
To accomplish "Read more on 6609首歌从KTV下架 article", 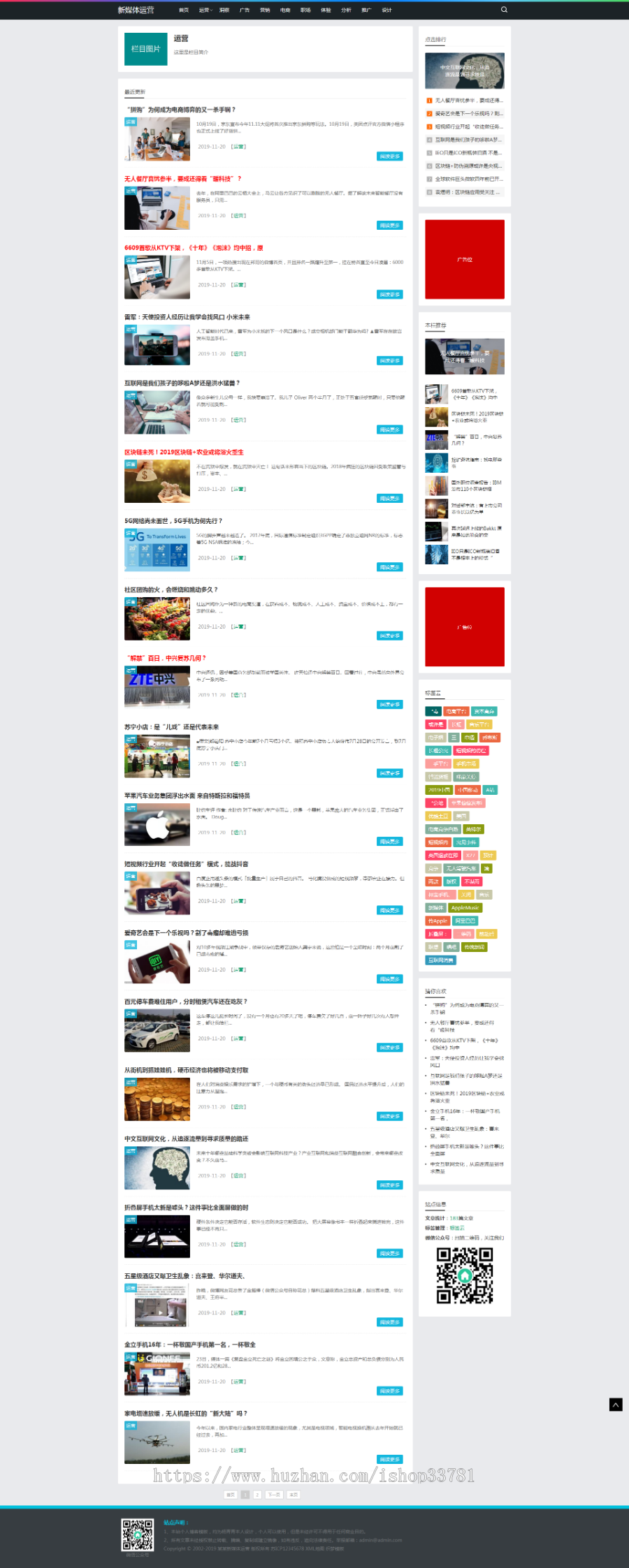I will (389, 295).
